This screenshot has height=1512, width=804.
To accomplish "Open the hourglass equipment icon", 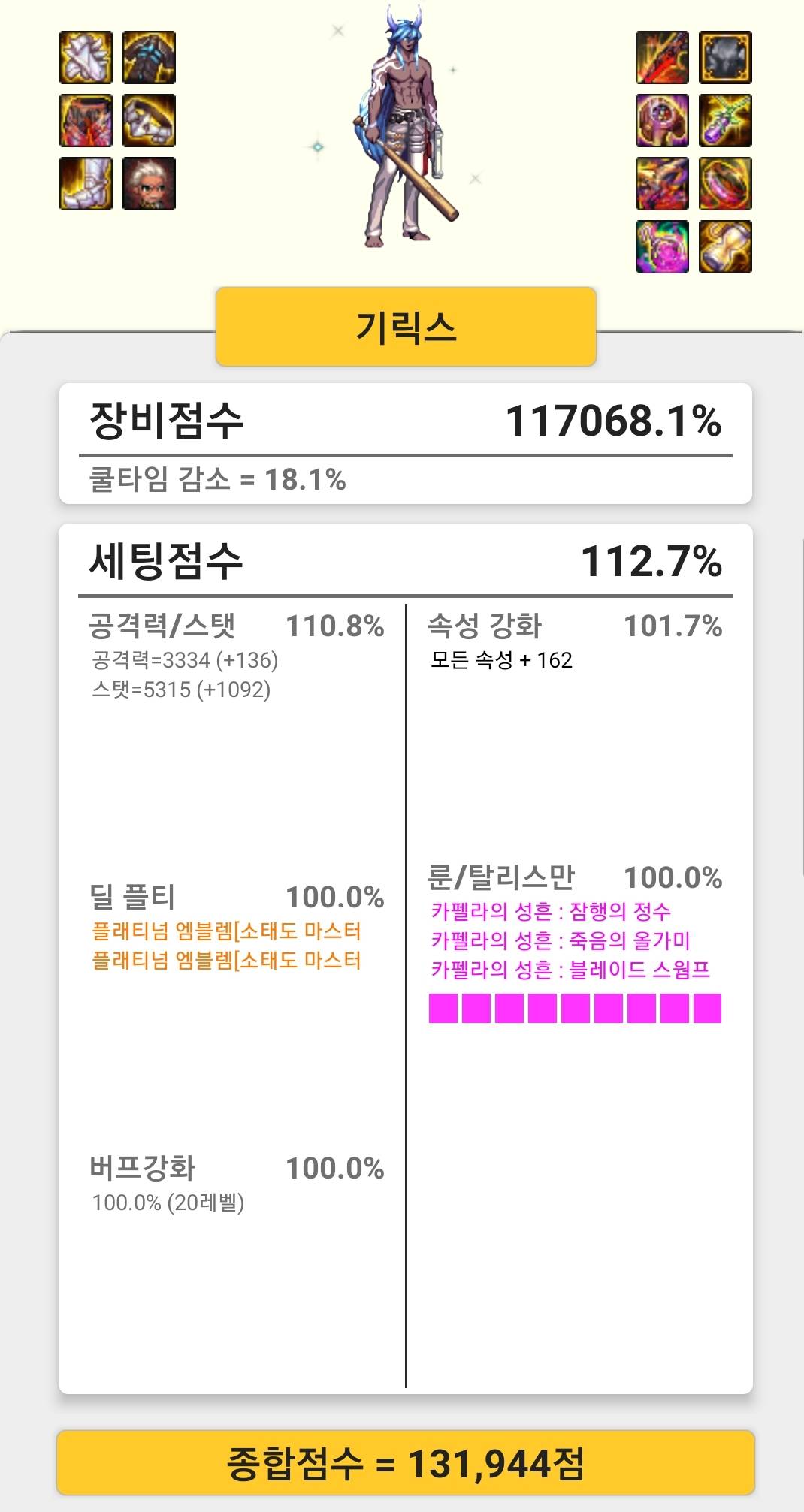I will [725, 246].
